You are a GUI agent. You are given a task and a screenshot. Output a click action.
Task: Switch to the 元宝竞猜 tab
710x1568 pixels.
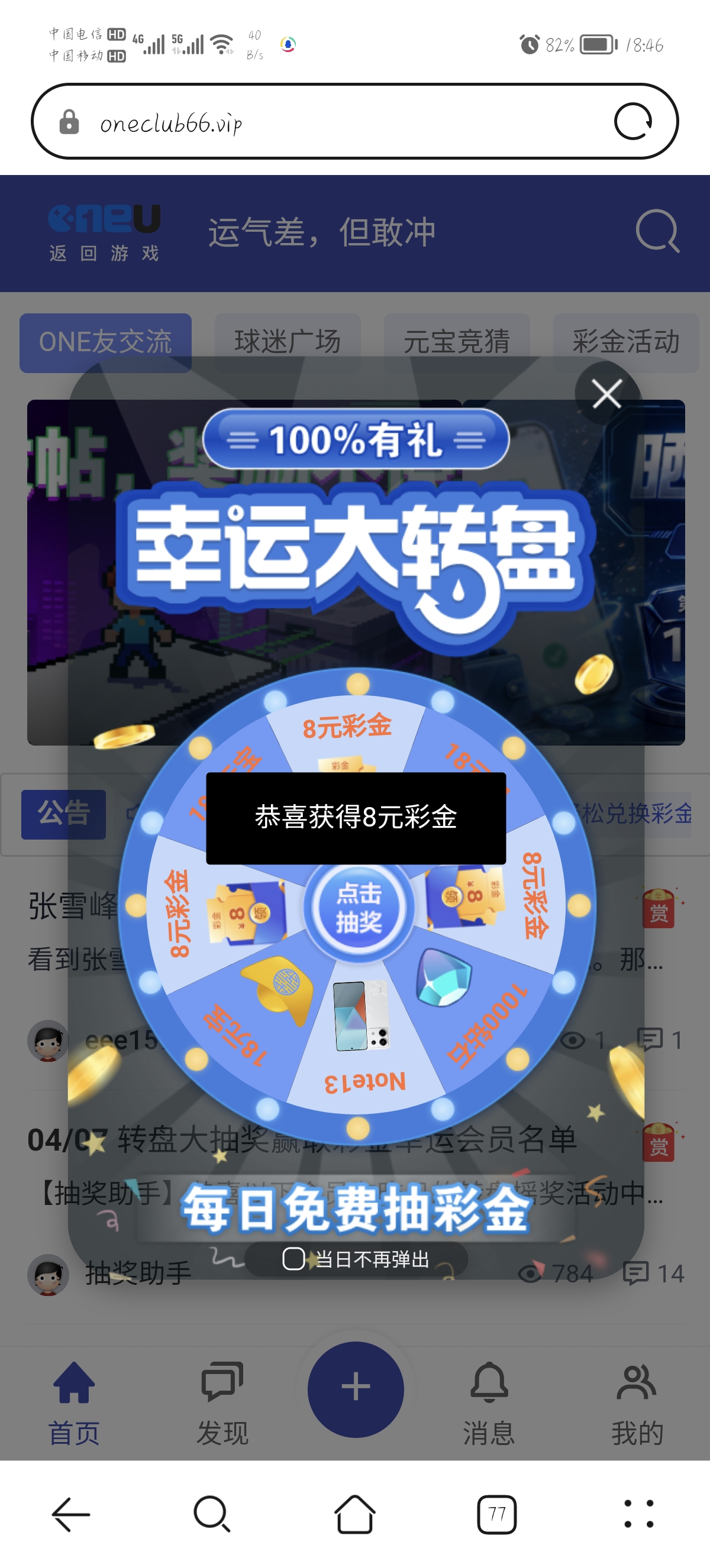[459, 342]
